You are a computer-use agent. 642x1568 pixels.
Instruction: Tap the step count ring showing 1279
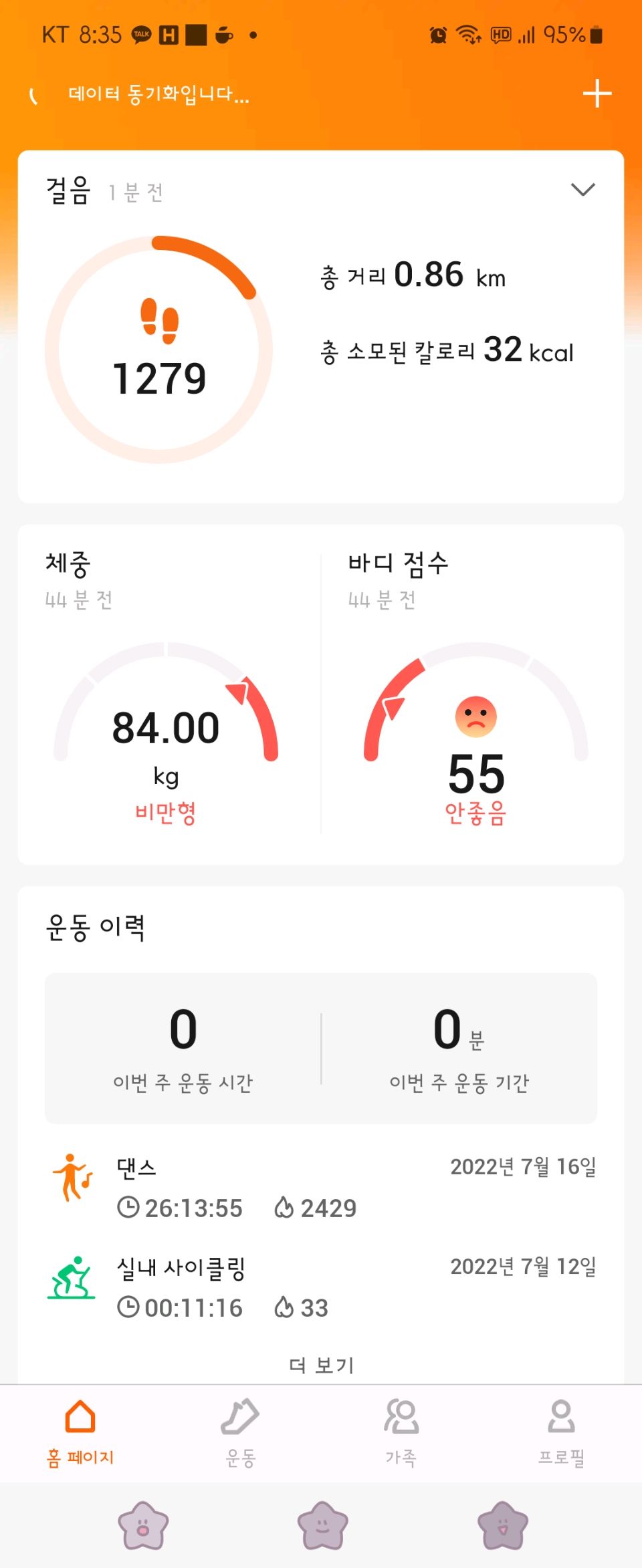coord(159,350)
